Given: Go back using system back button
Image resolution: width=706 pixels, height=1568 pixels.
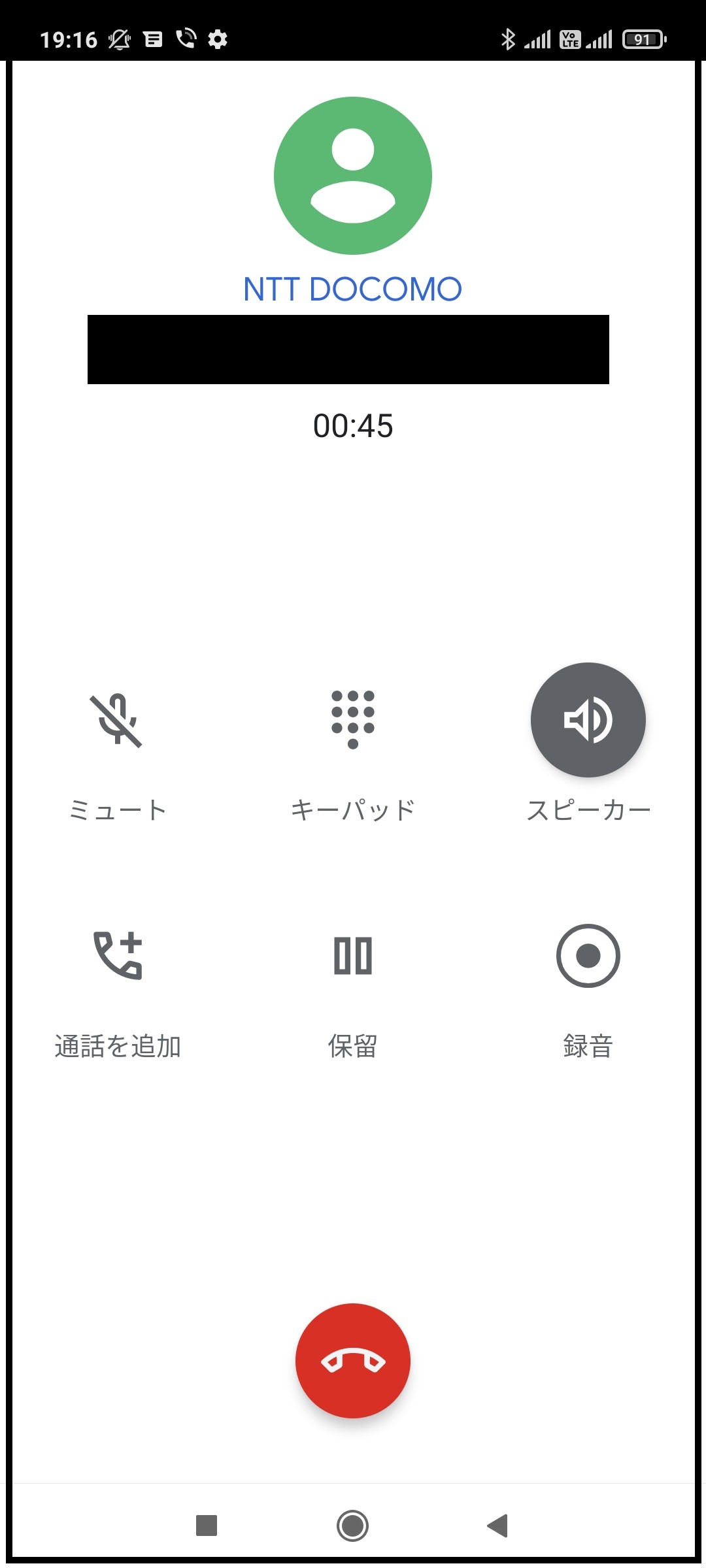Looking at the screenshot, I should click(498, 1526).
